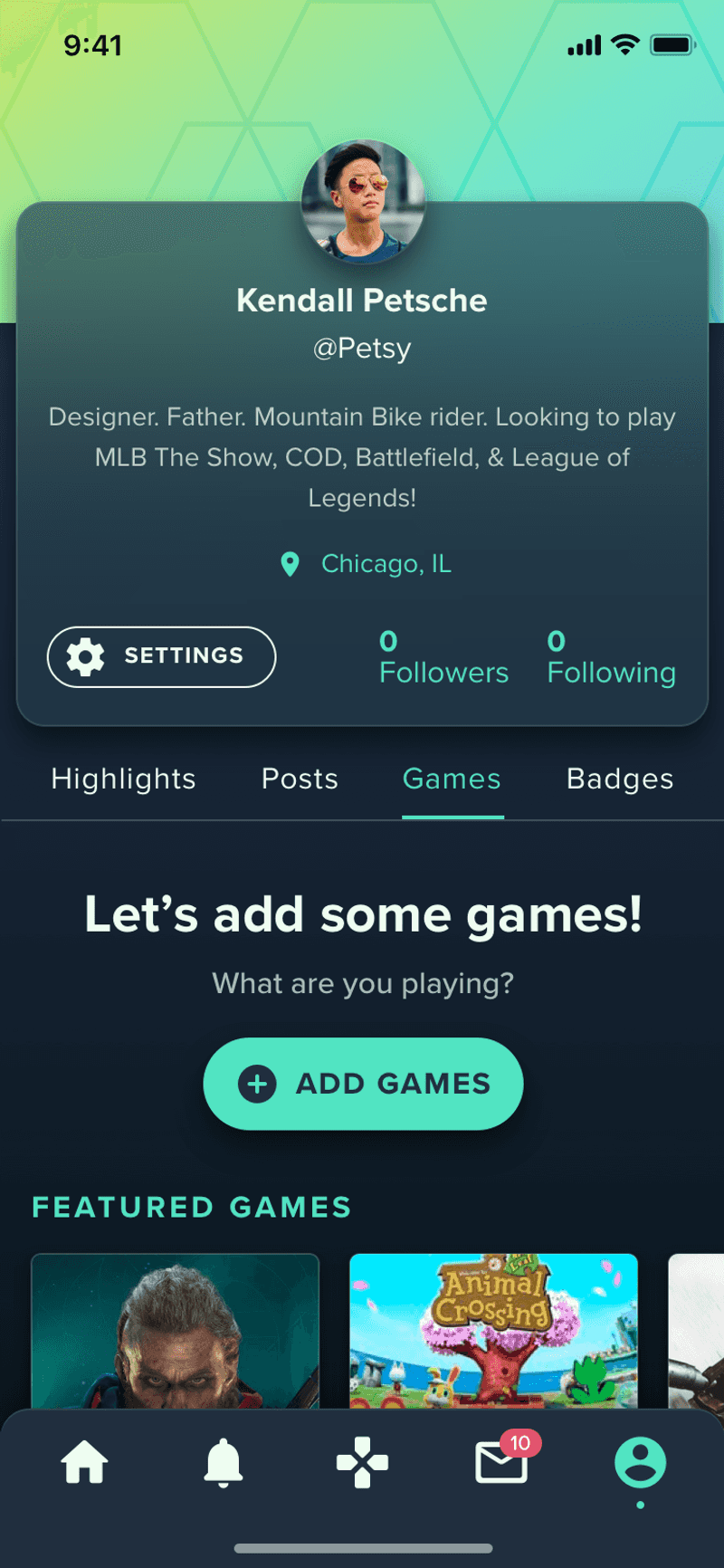The image size is (724, 1568).
Task: Tap the location pin icon near Chicago
Action: click(289, 563)
